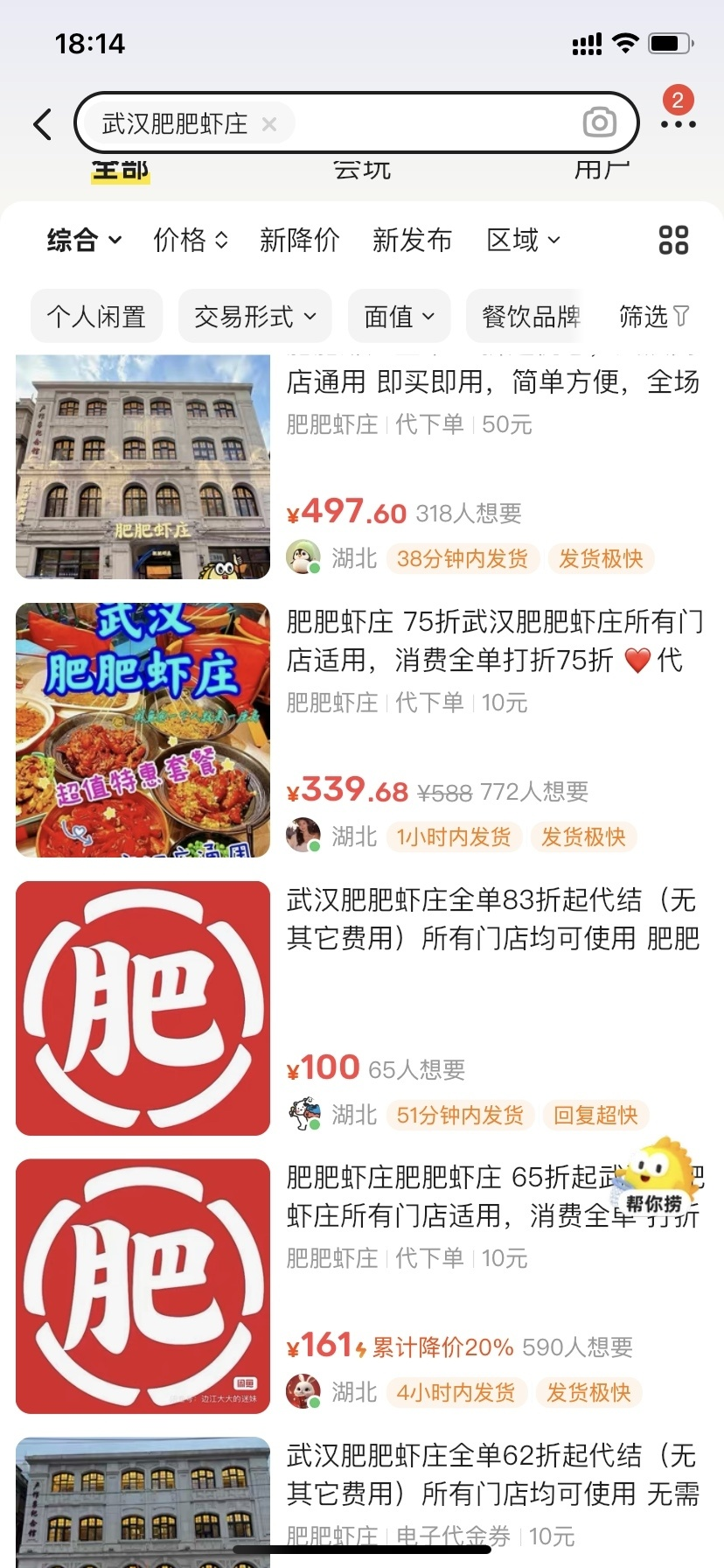Open the 筛选 filter panel
Viewport: 724px width, 1568px height.
point(654,316)
